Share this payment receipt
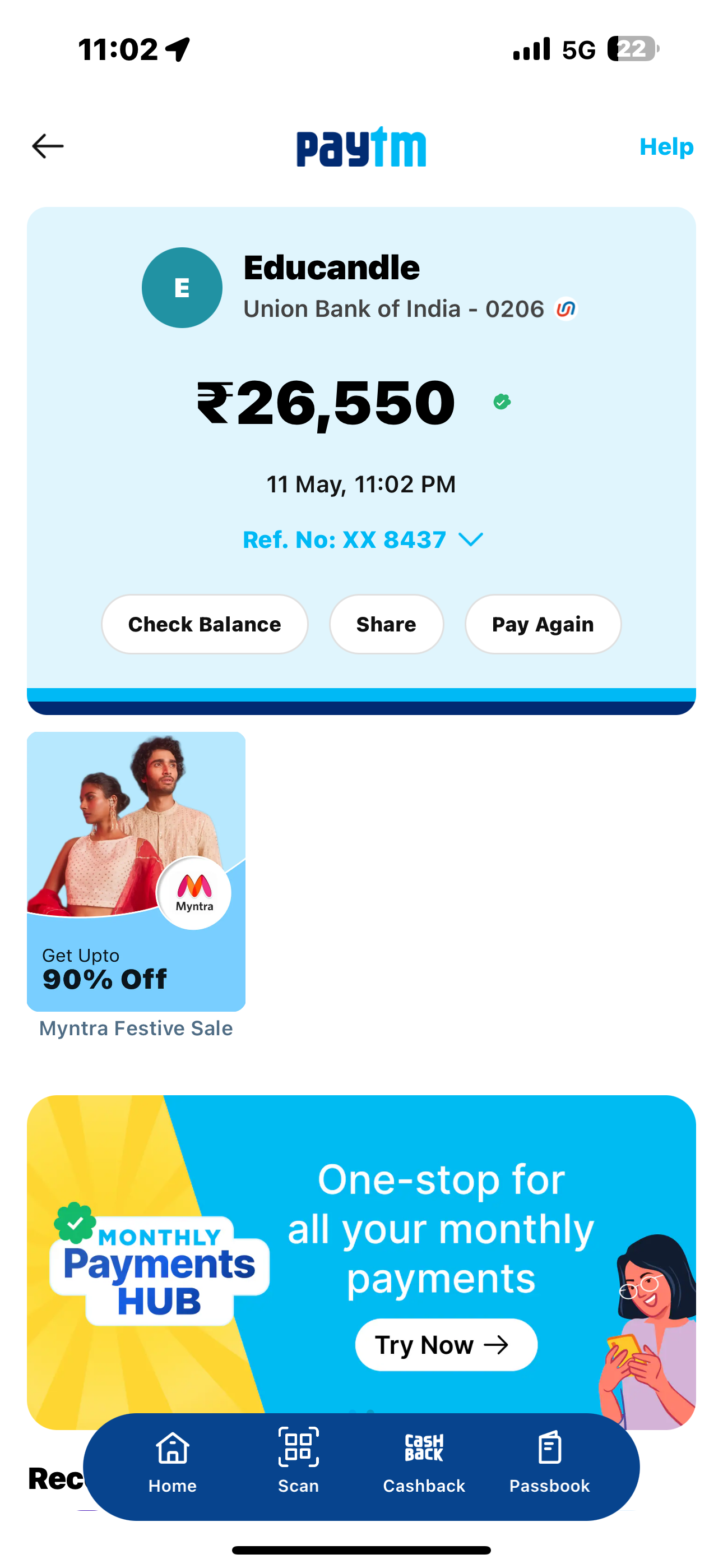Image resolution: width=723 pixels, height=1568 pixels. click(386, 624)
